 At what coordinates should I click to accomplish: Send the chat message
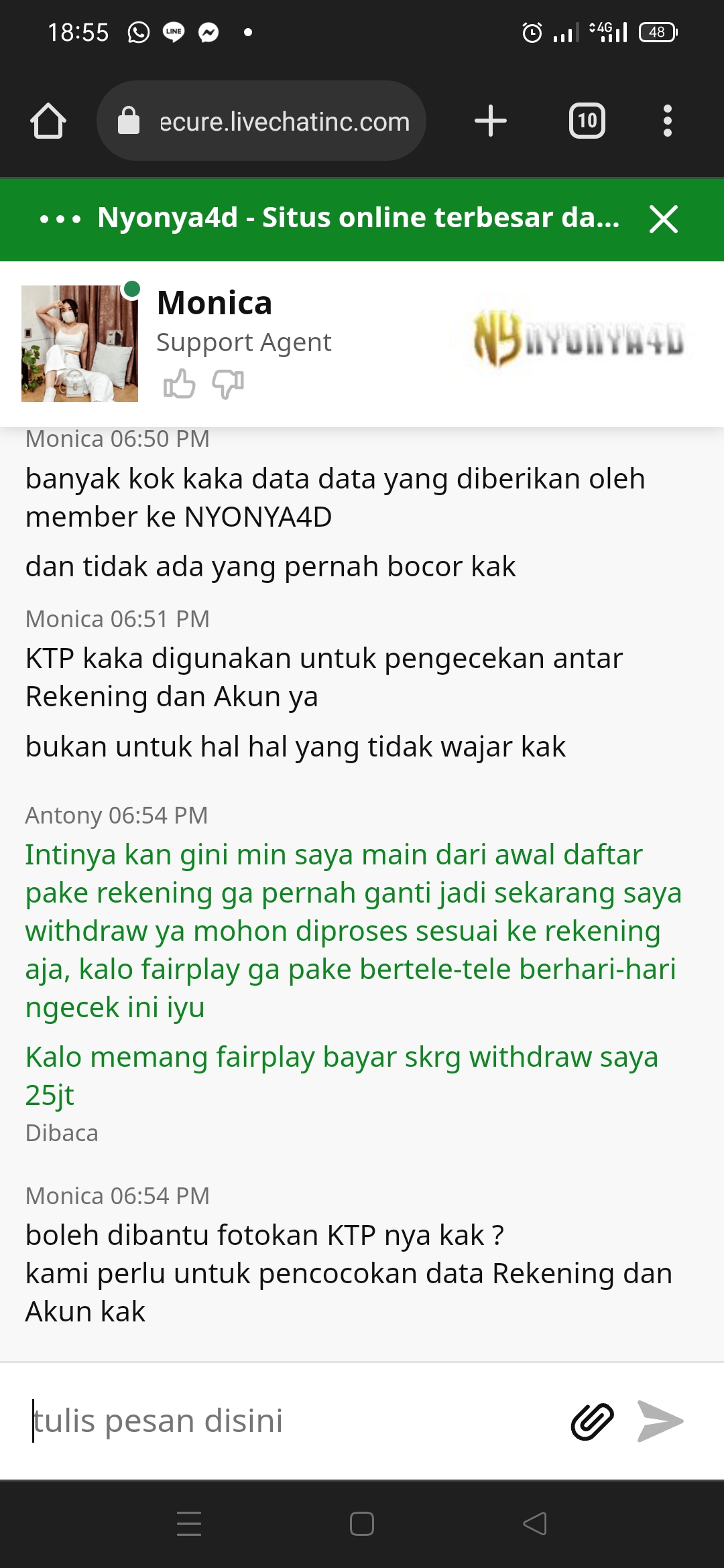[x=660, y=1421]
